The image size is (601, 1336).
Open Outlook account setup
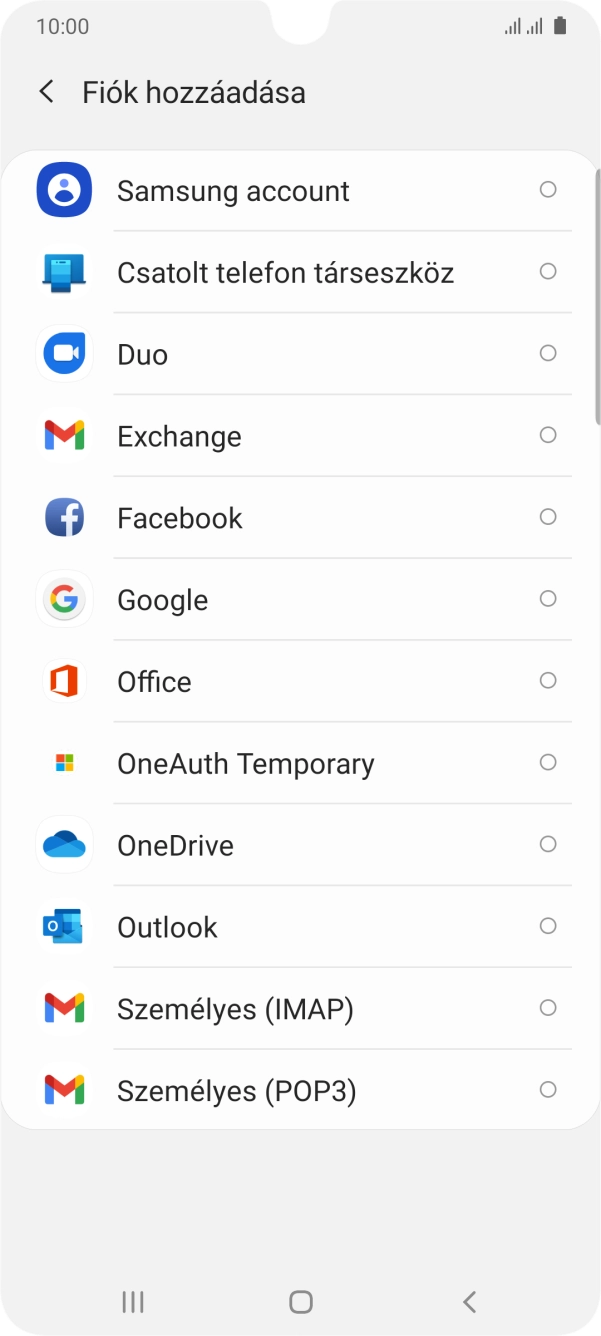click(300, 927)
